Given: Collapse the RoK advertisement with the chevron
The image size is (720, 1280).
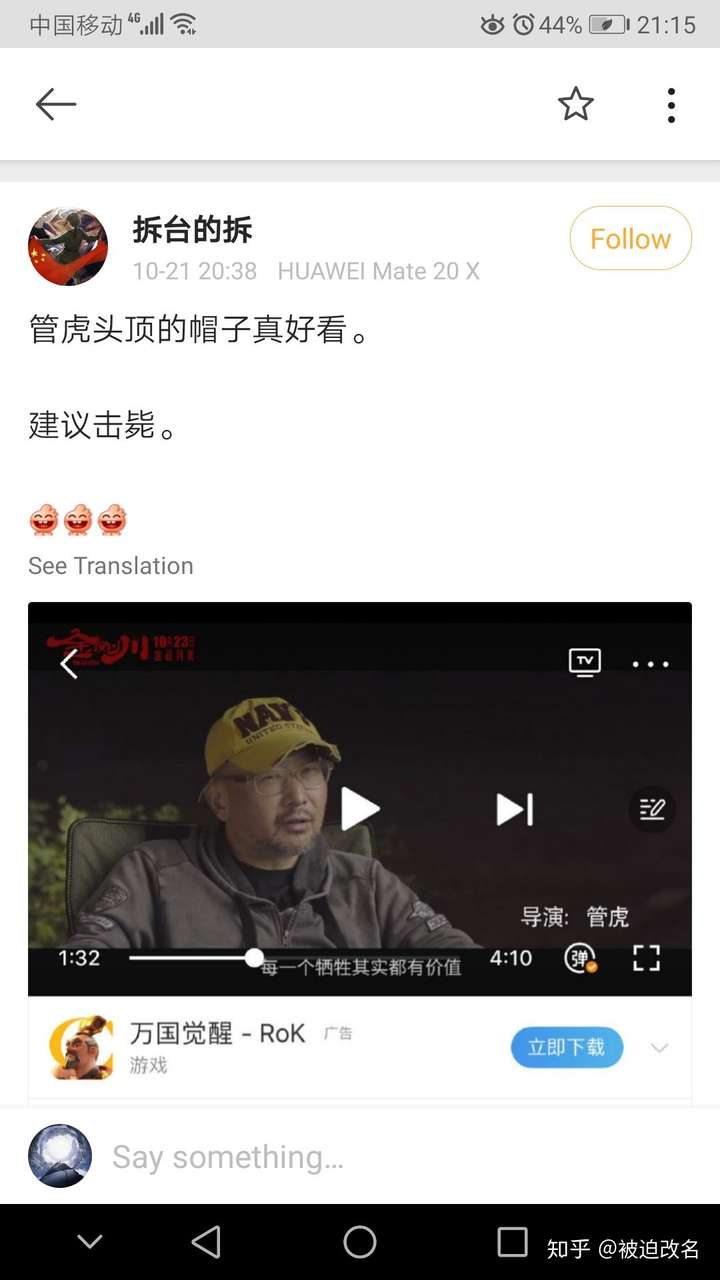Looking at the screenshot, I should pyautogui.click(x=658, y=1047).
